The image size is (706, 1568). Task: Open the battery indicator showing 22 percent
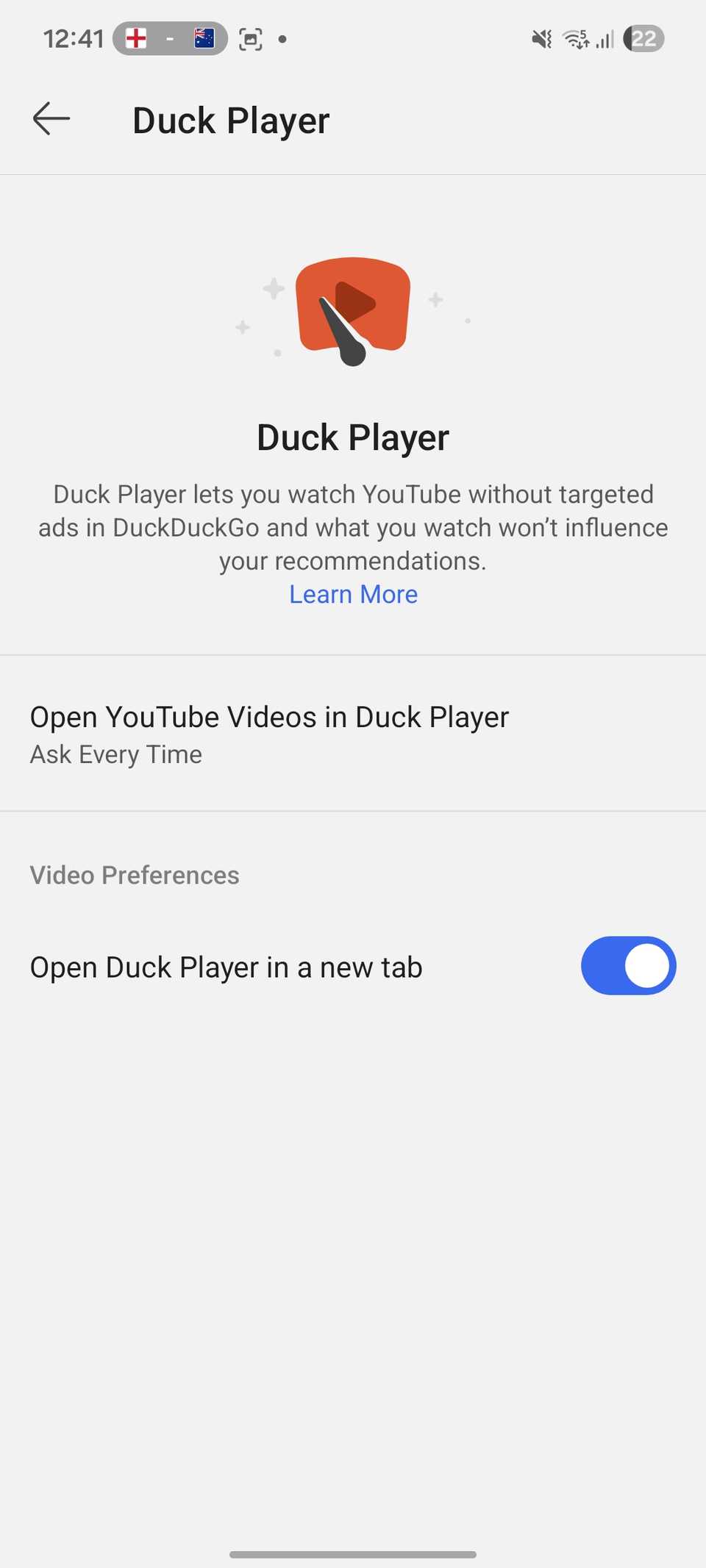(x=643, y=38)
